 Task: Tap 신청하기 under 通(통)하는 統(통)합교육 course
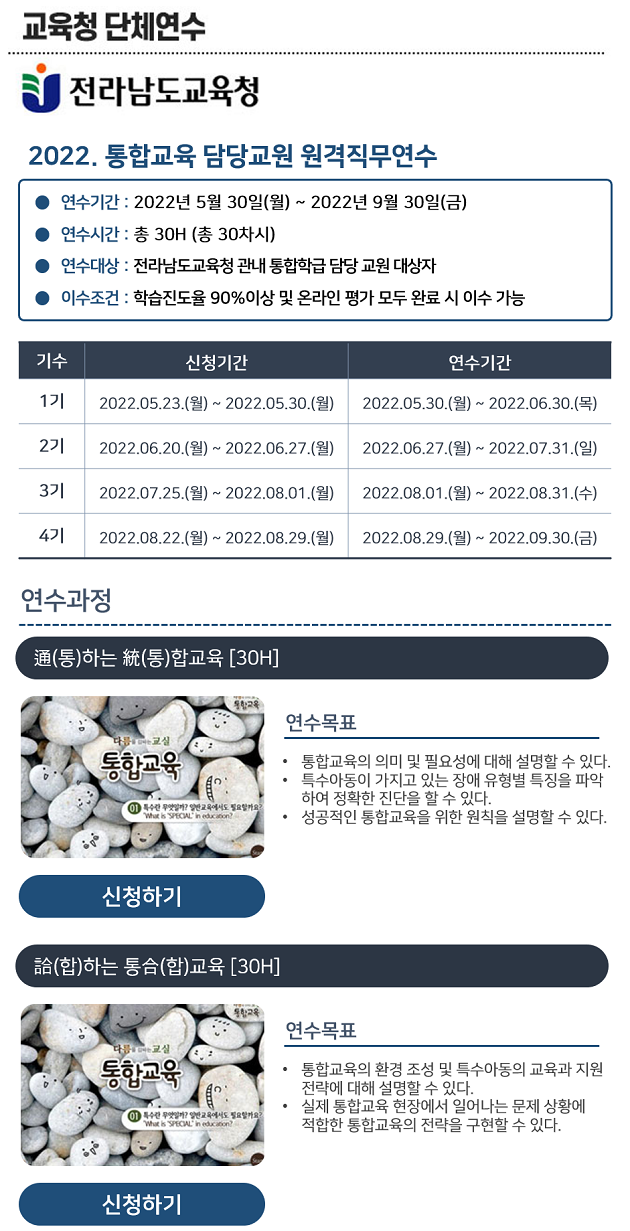coord(142,896)
